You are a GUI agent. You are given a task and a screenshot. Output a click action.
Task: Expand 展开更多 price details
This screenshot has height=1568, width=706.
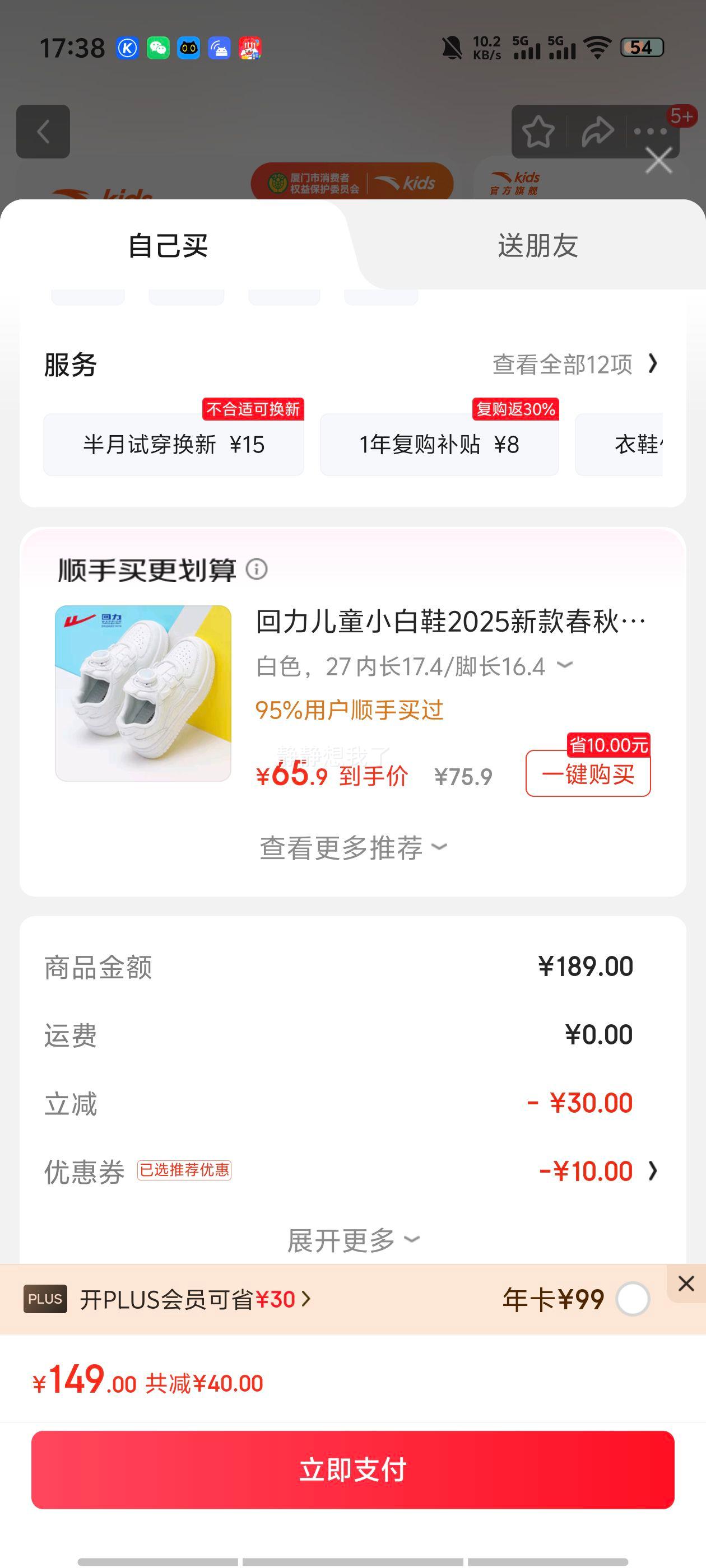click(354, 1240)
